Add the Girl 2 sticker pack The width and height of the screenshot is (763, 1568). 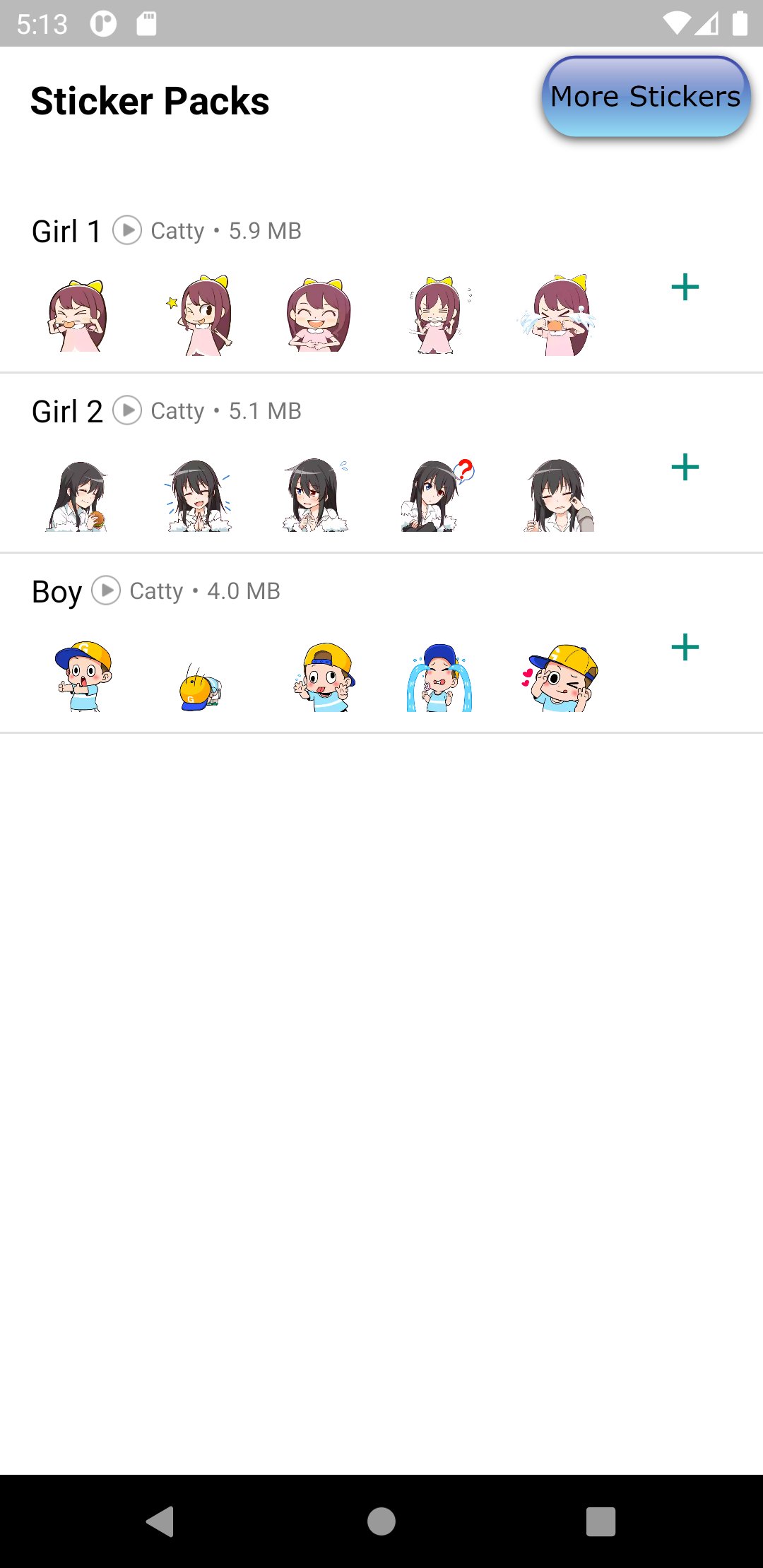[684, 468]
